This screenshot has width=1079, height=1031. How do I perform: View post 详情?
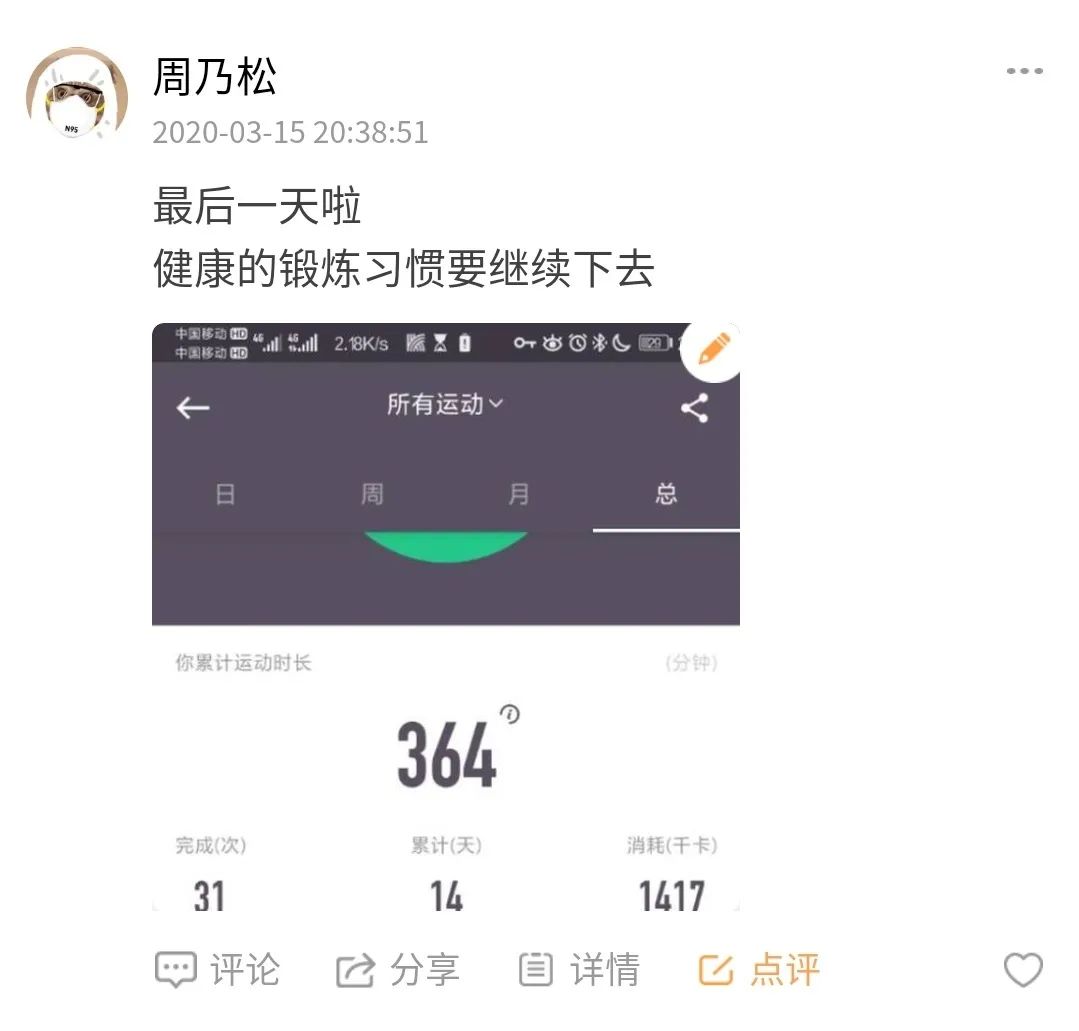coord(579,969)
